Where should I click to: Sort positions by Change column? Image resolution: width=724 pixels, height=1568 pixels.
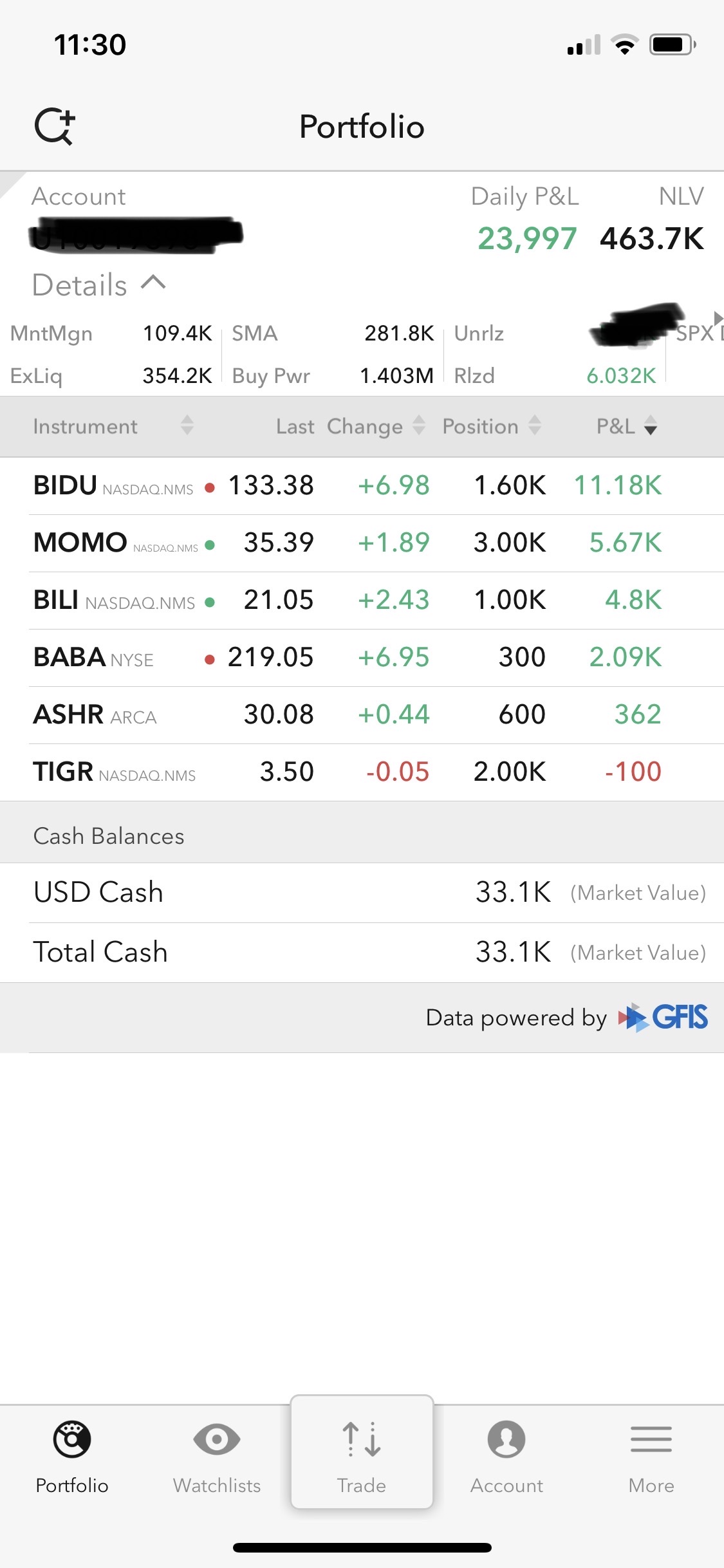[376, 426]
